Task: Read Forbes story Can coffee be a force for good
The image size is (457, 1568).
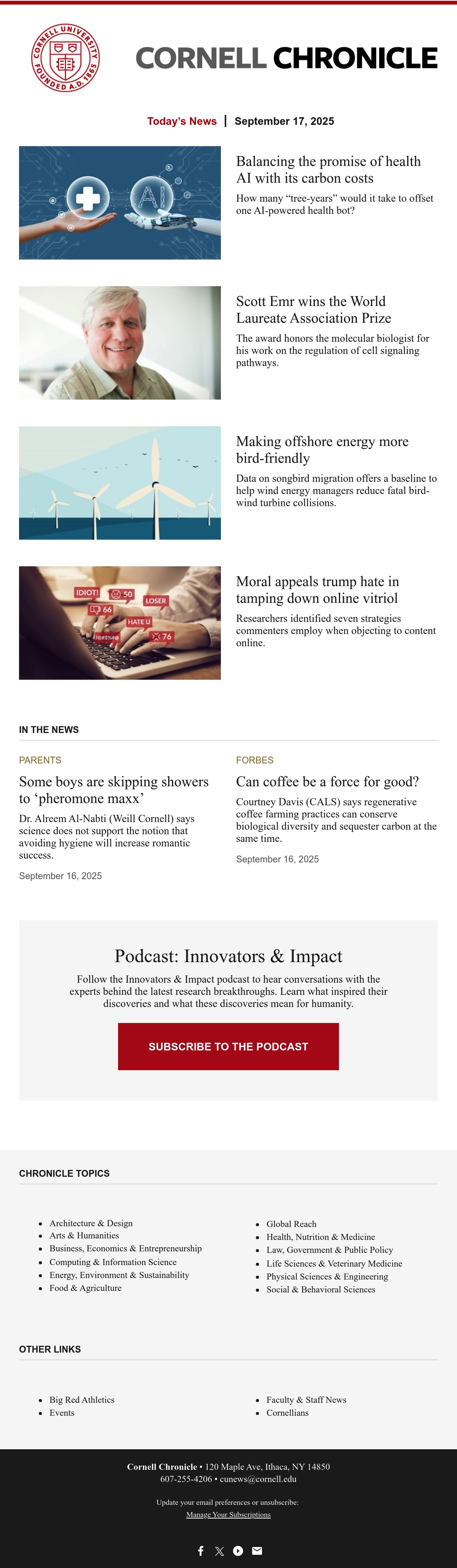Action: (x=327, y=782)
